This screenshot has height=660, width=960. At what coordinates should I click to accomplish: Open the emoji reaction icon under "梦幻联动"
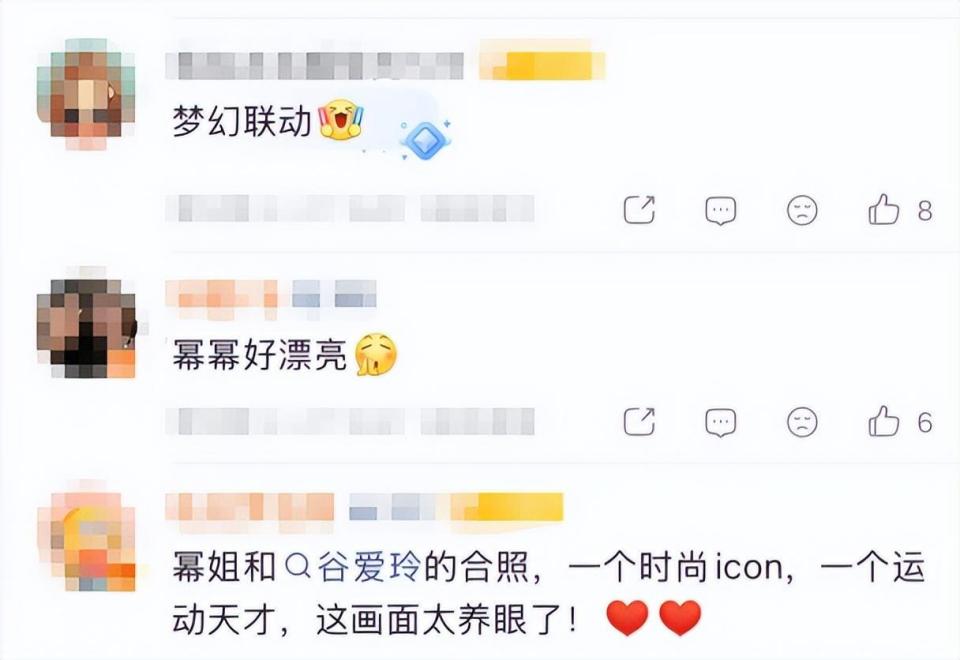coord(801,210)
